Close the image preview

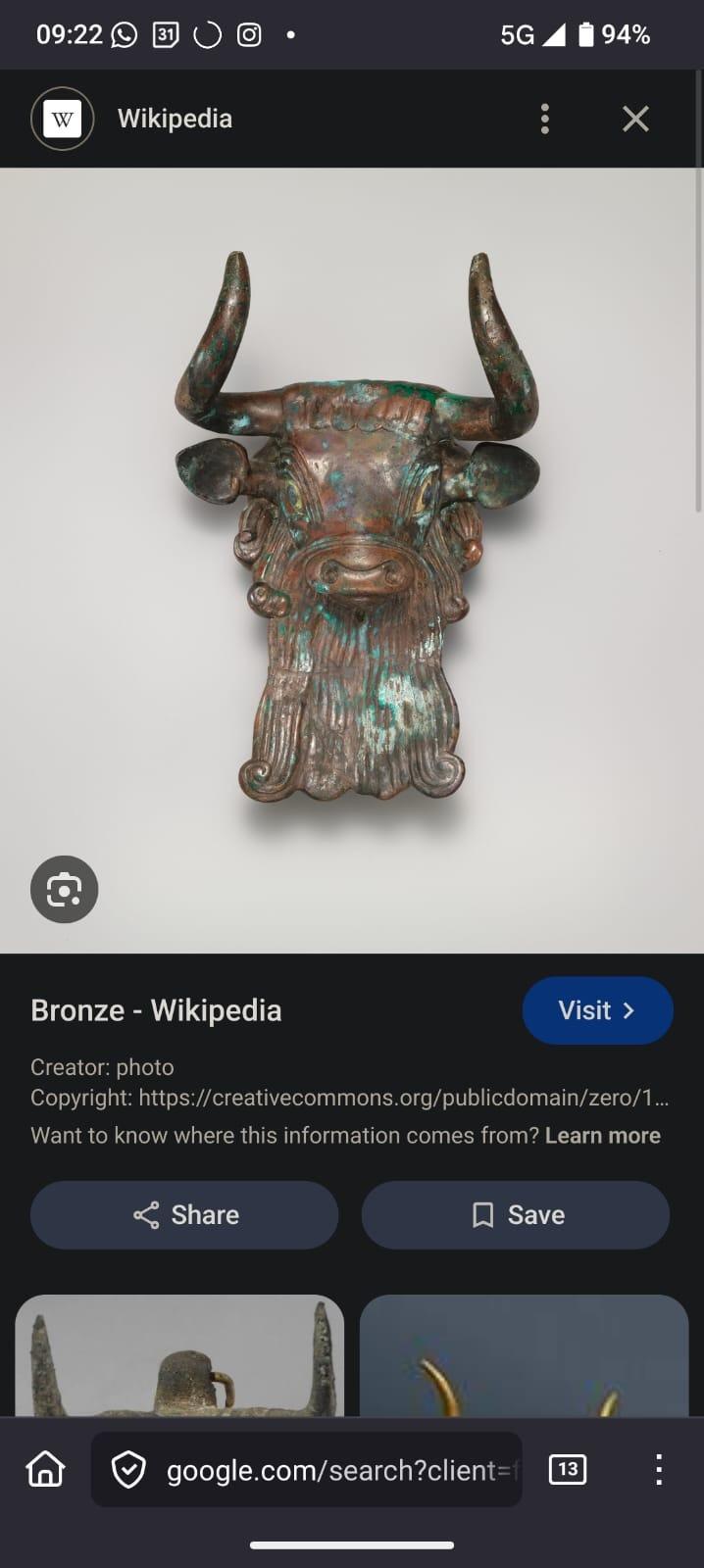tap(635, 119)
